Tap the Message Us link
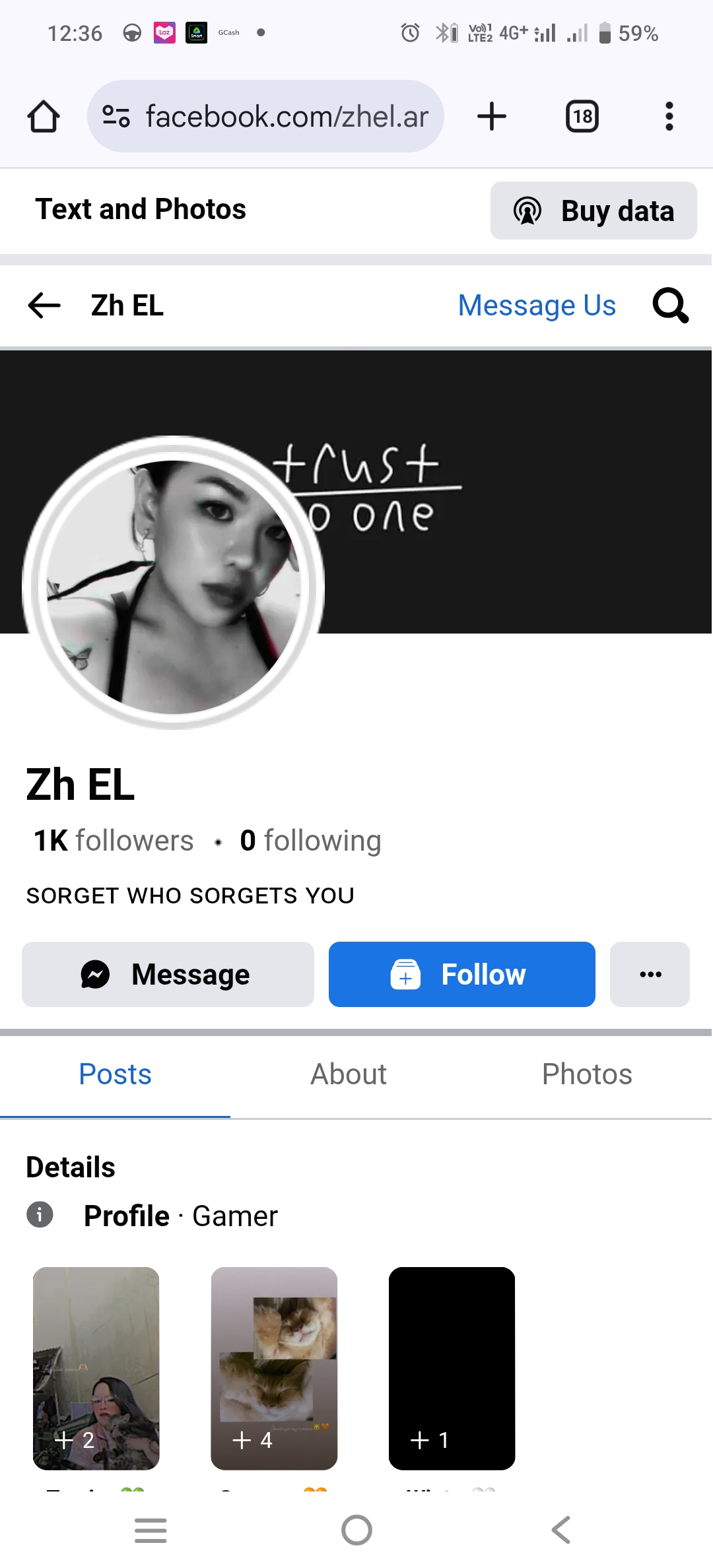Image resolution: width=713 pixels, height=1568 pixels. pyautogui.click(x=537, y=306)
